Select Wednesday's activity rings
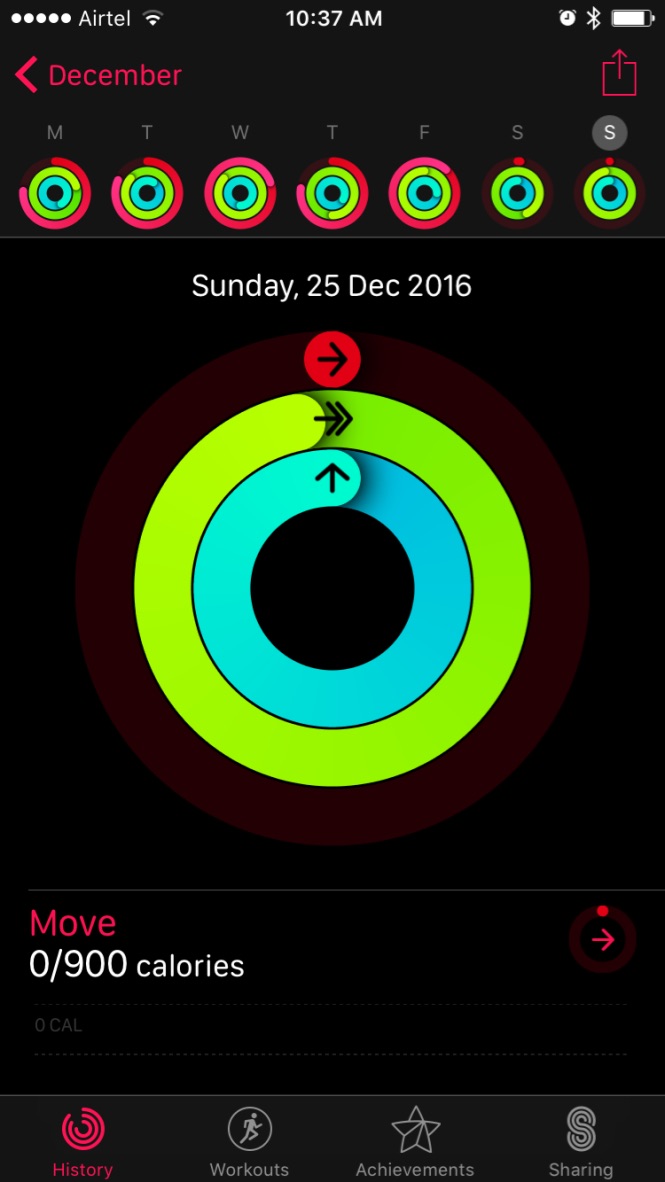This screenshot has height=1182, width=665. tap(240, 192)
